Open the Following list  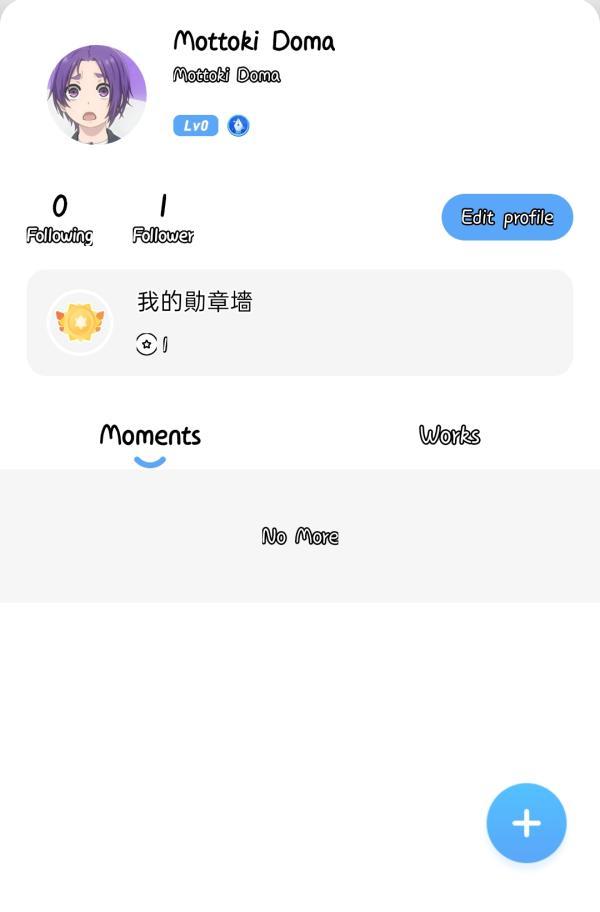[x=59, y=219]
